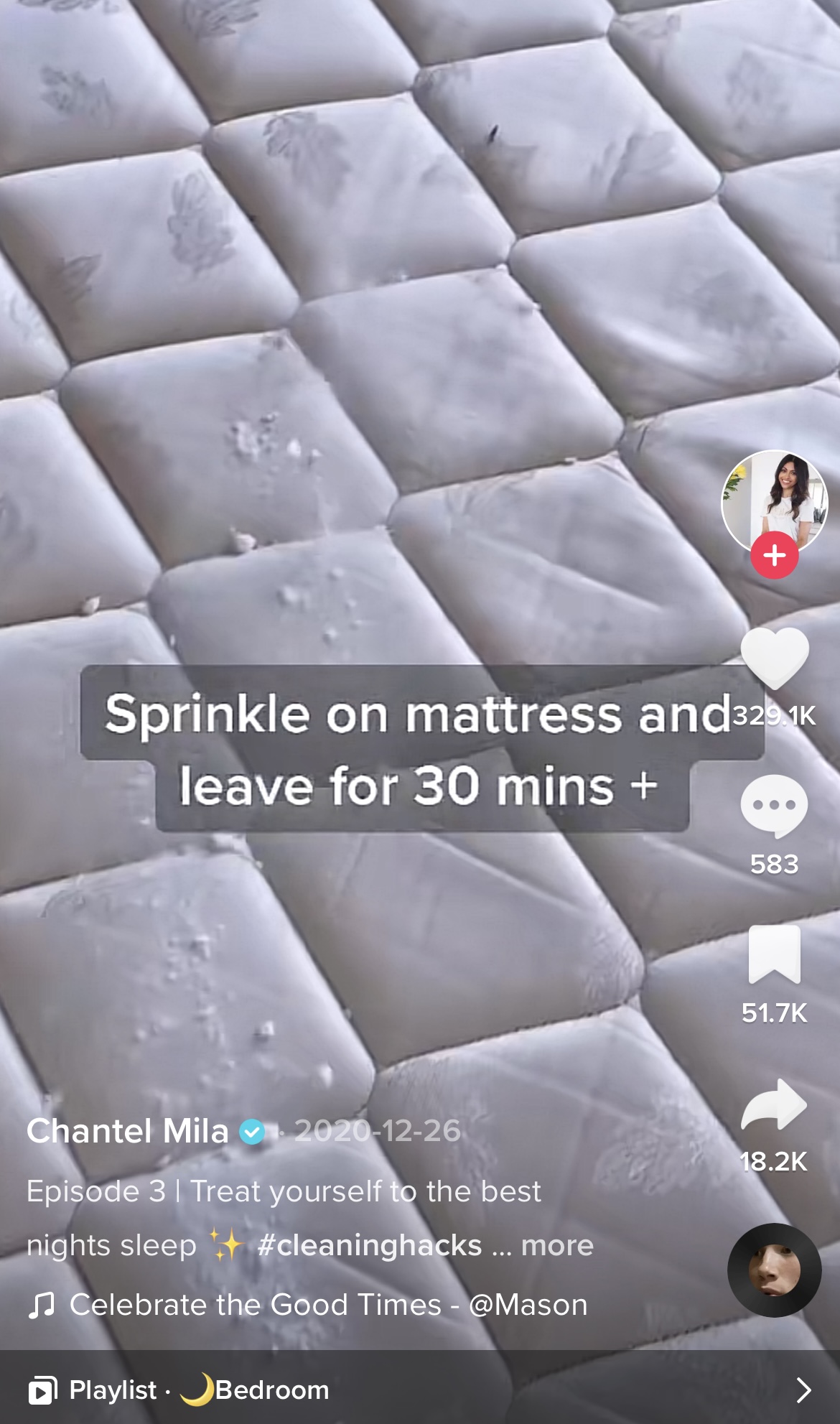Open the spinning sound disc
840x1424 pixels.
774,1270
